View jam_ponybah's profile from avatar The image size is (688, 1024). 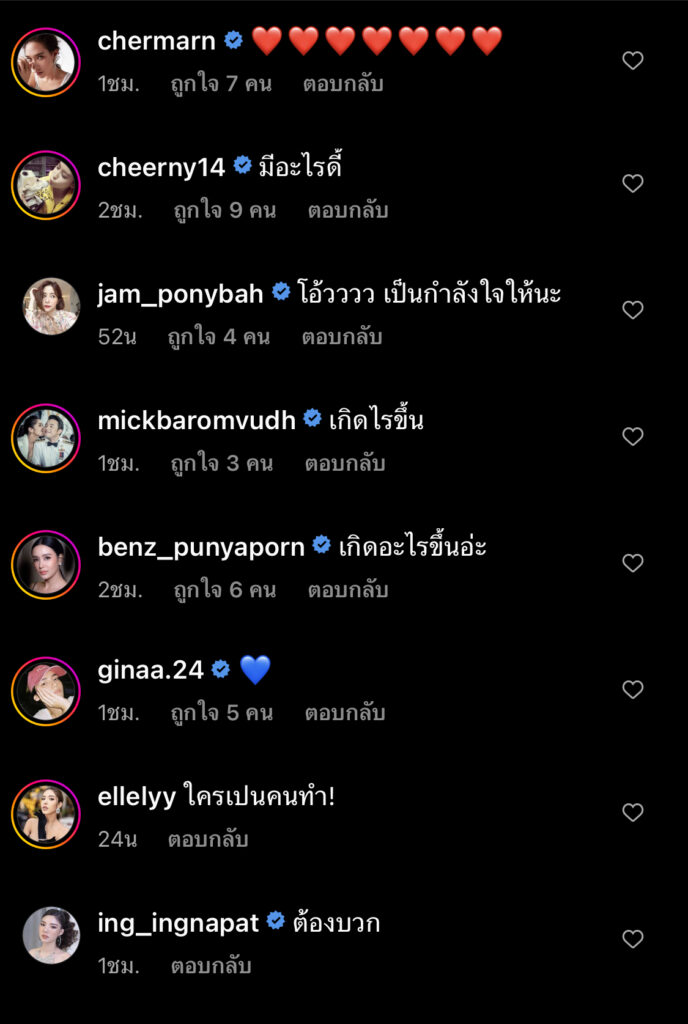[51, 306]
